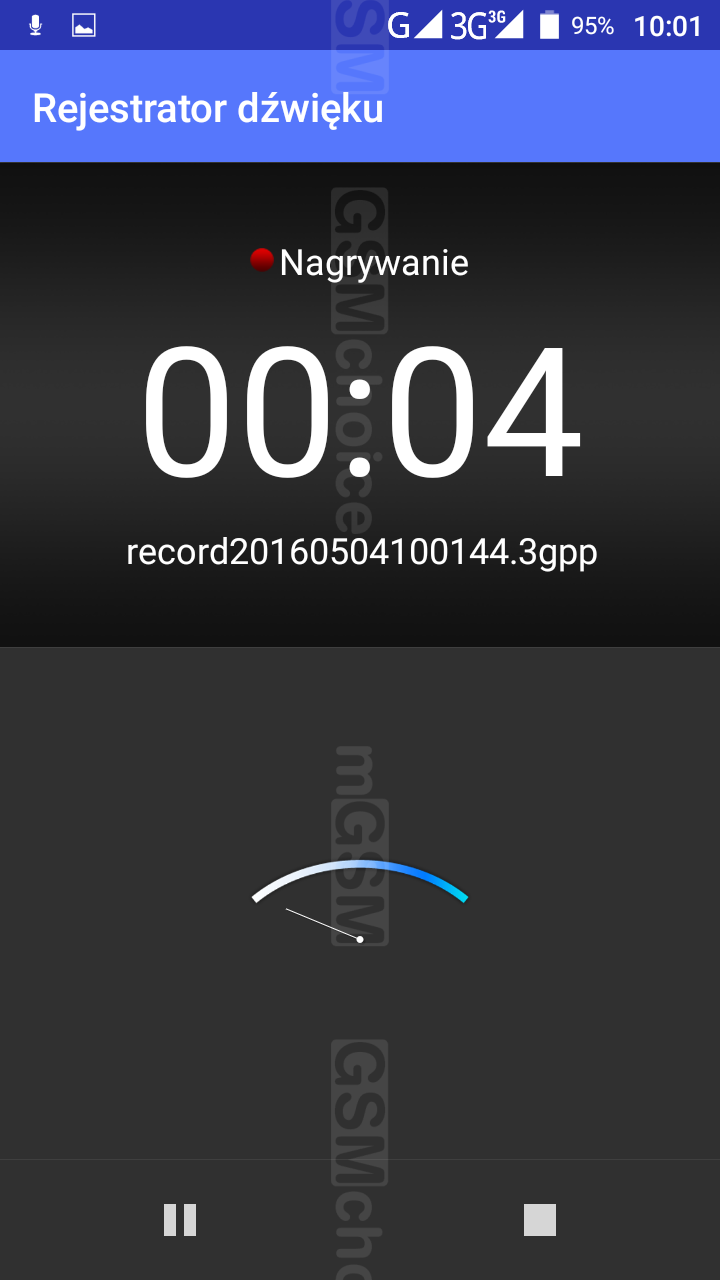The width and height of the screenshot is (720, 1280).
Task: Stop the sound recording
Action: [539, 1220]
